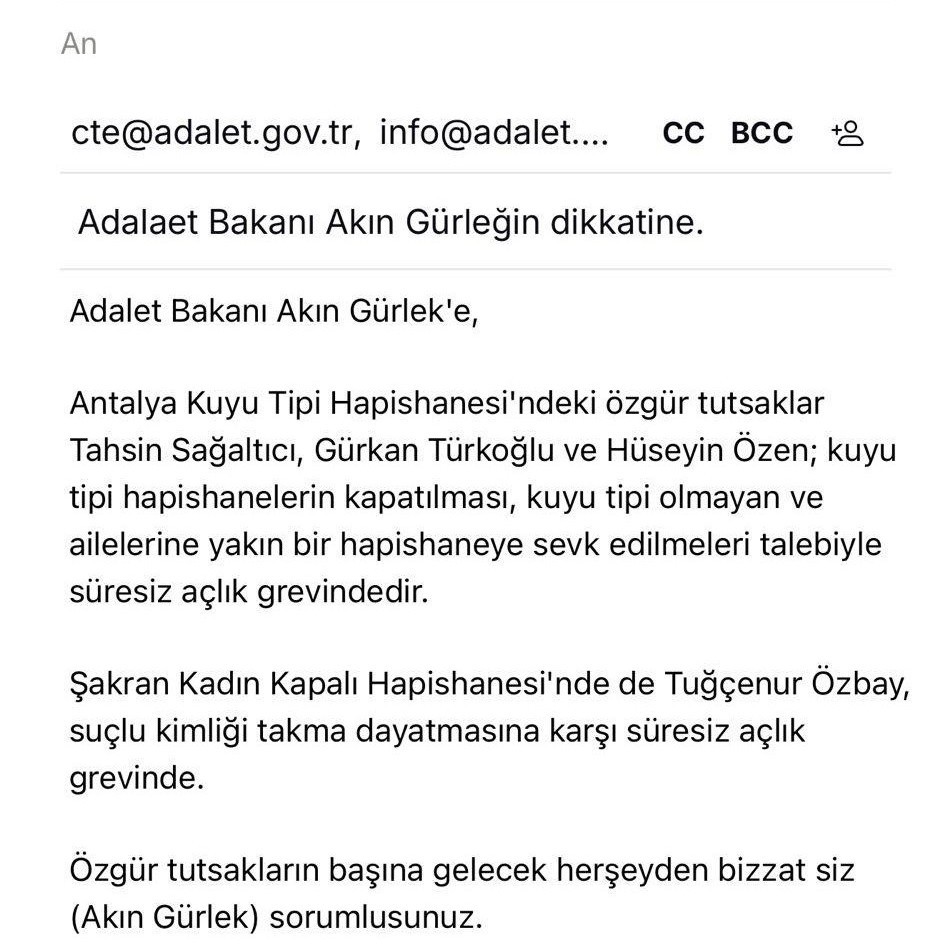Tap into the email body text
Screen dimensions: 943x950
tap(488, 613)
